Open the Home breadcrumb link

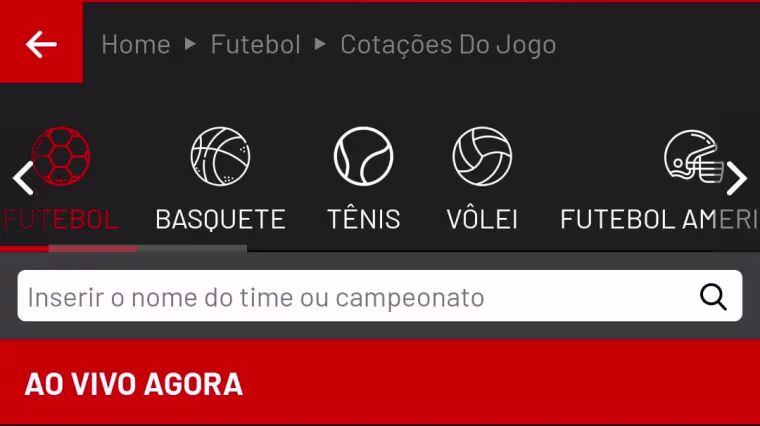135,45
